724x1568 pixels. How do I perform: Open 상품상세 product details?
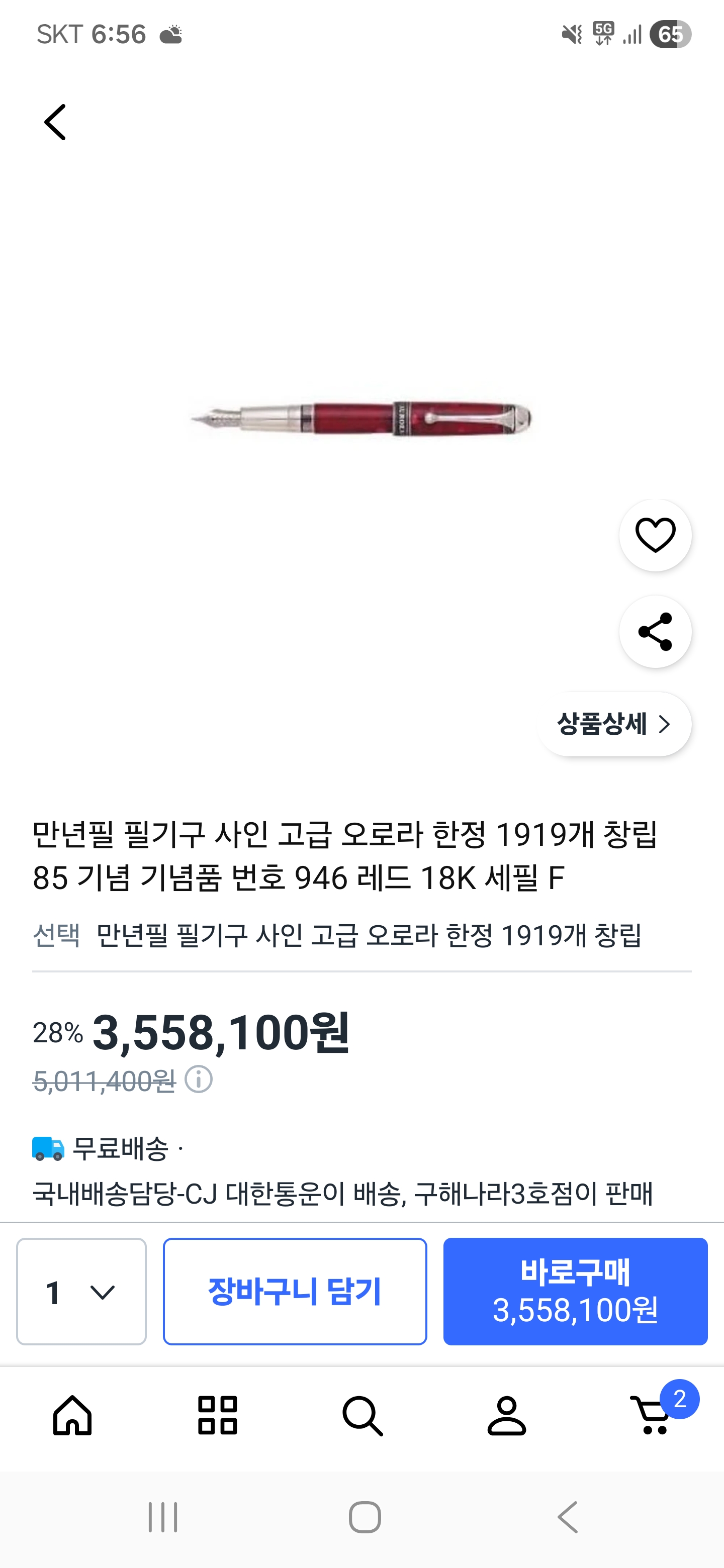[x=614, y=724]
